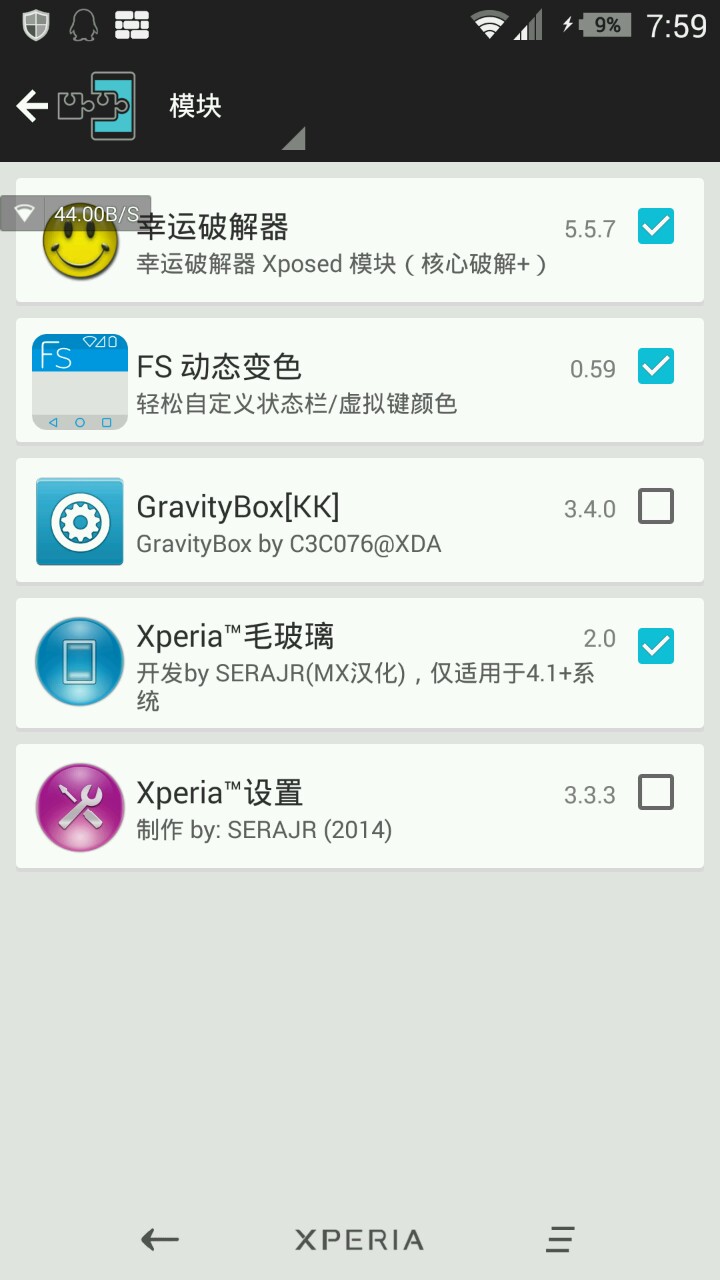This screenshot has width=720, height=1280.
Task: Open the GravityBox[KK] module row
Action: 340,522
